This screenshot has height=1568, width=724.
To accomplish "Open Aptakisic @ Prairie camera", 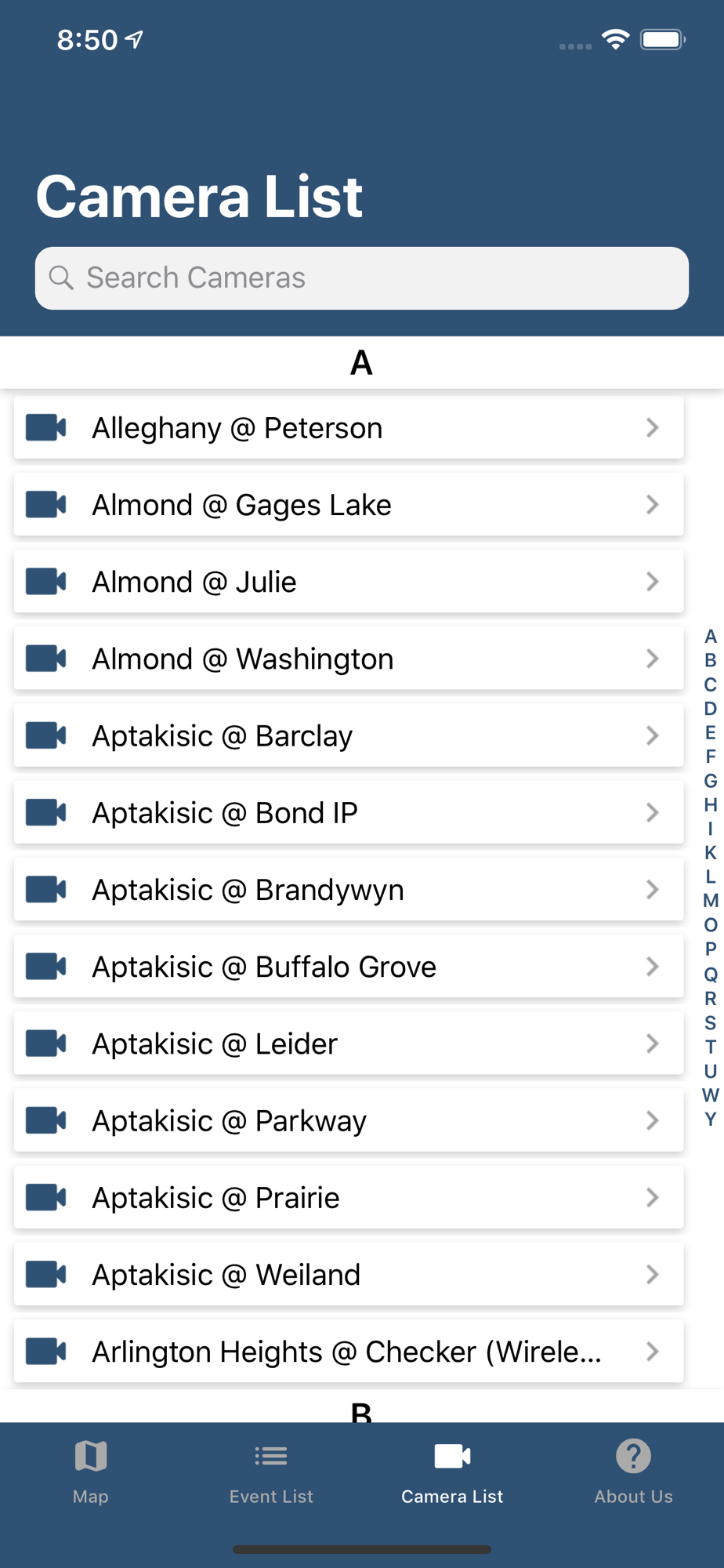I will 349,1197.
